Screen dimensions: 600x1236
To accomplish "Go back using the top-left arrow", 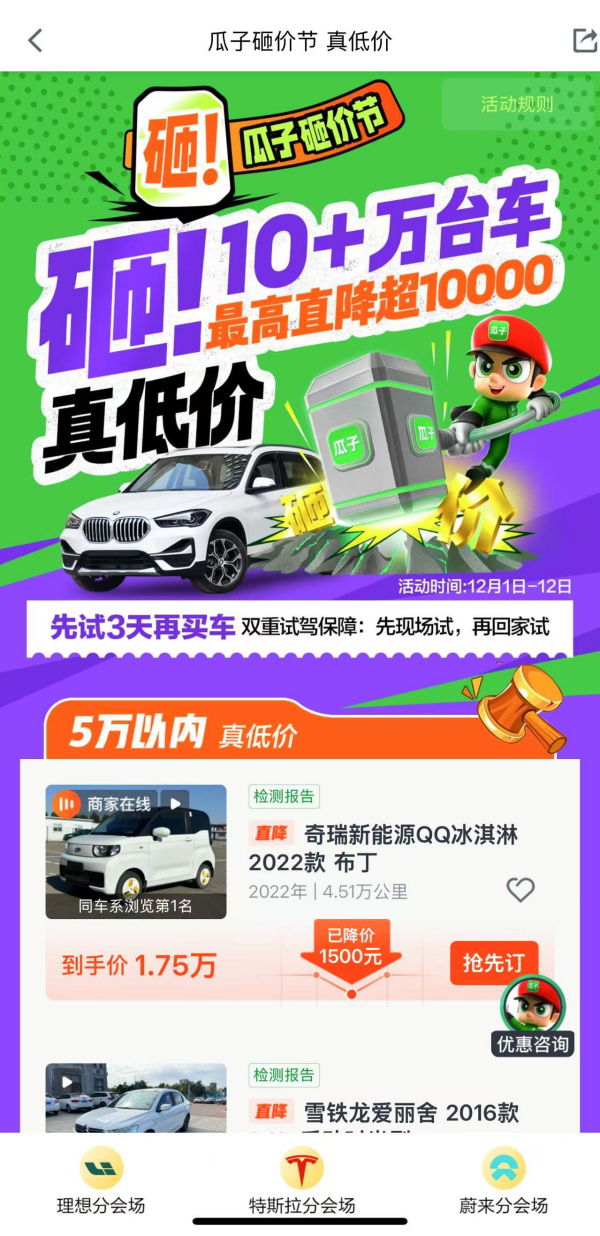I will [36, 41].
